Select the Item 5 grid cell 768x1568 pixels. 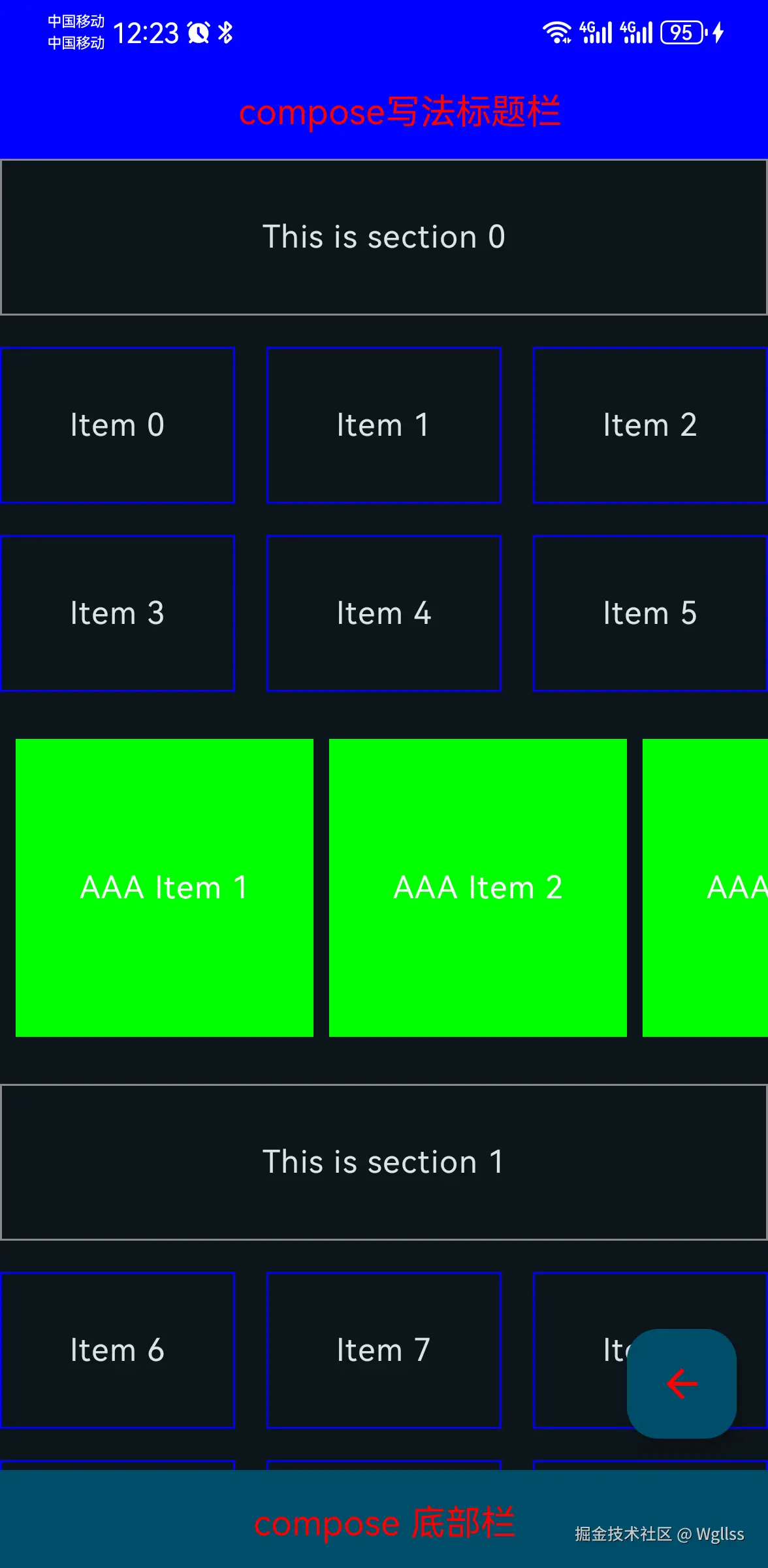tap(650, 613)
